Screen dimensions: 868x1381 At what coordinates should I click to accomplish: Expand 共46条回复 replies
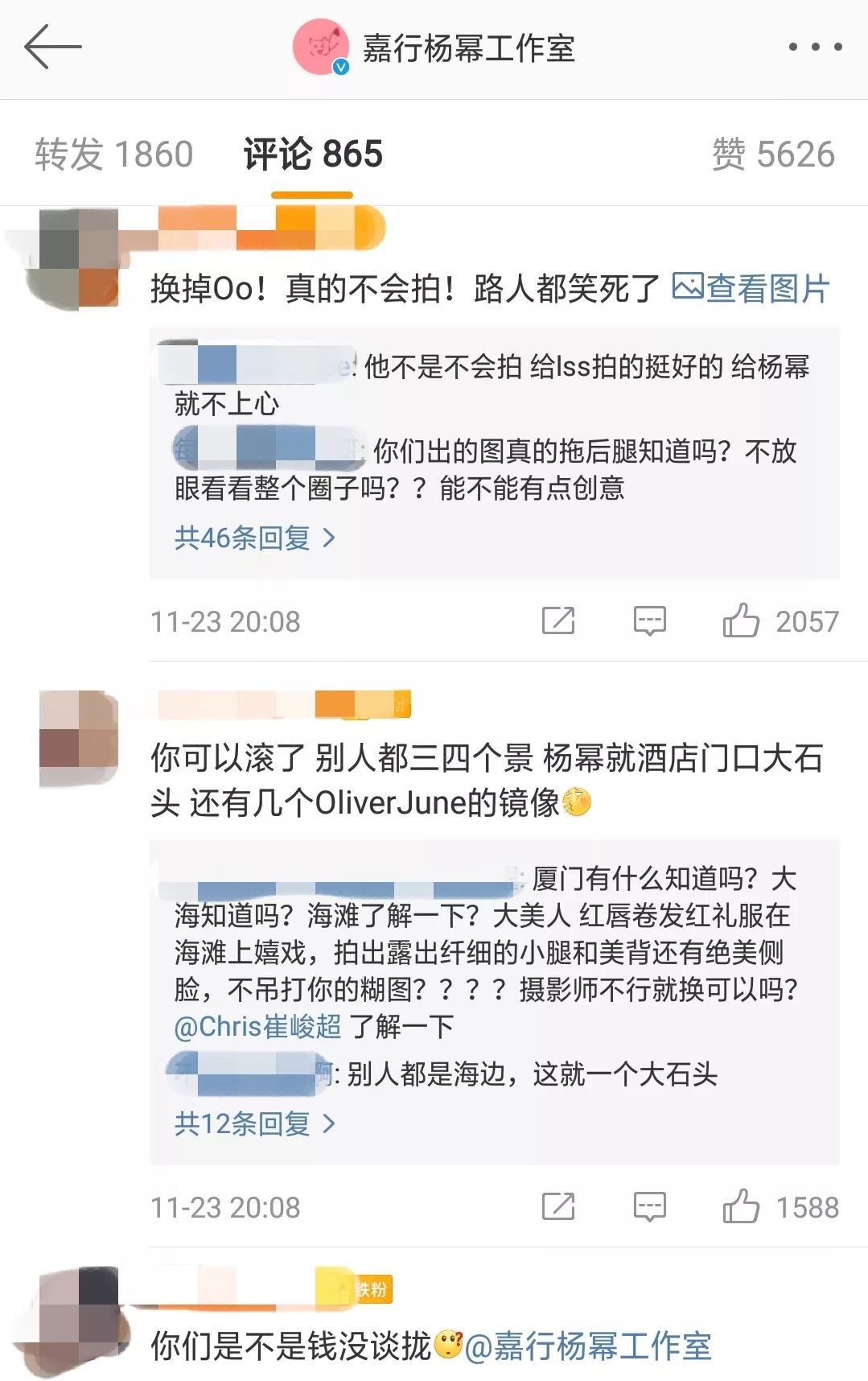point(254,538)
